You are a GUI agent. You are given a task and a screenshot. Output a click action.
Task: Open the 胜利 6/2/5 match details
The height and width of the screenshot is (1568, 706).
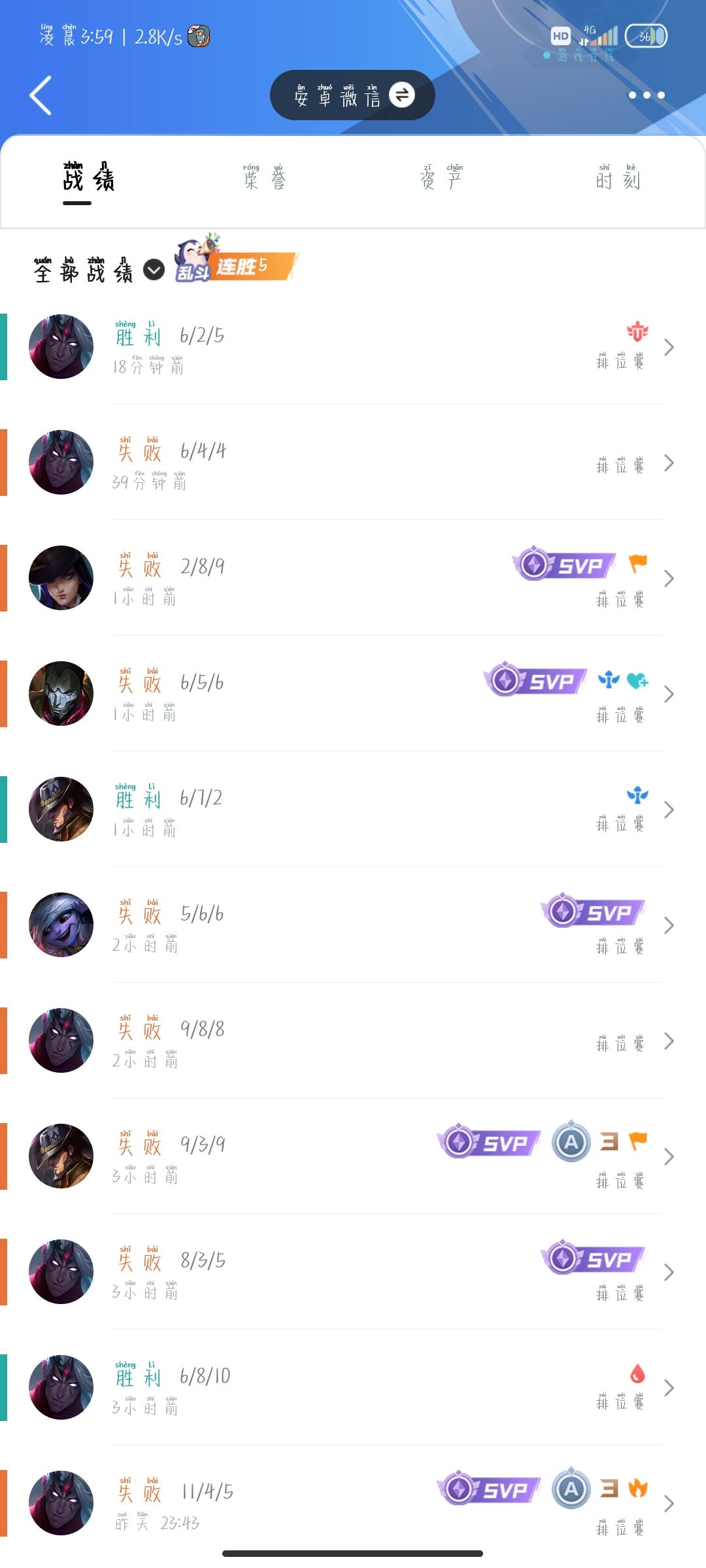point(353,348)
